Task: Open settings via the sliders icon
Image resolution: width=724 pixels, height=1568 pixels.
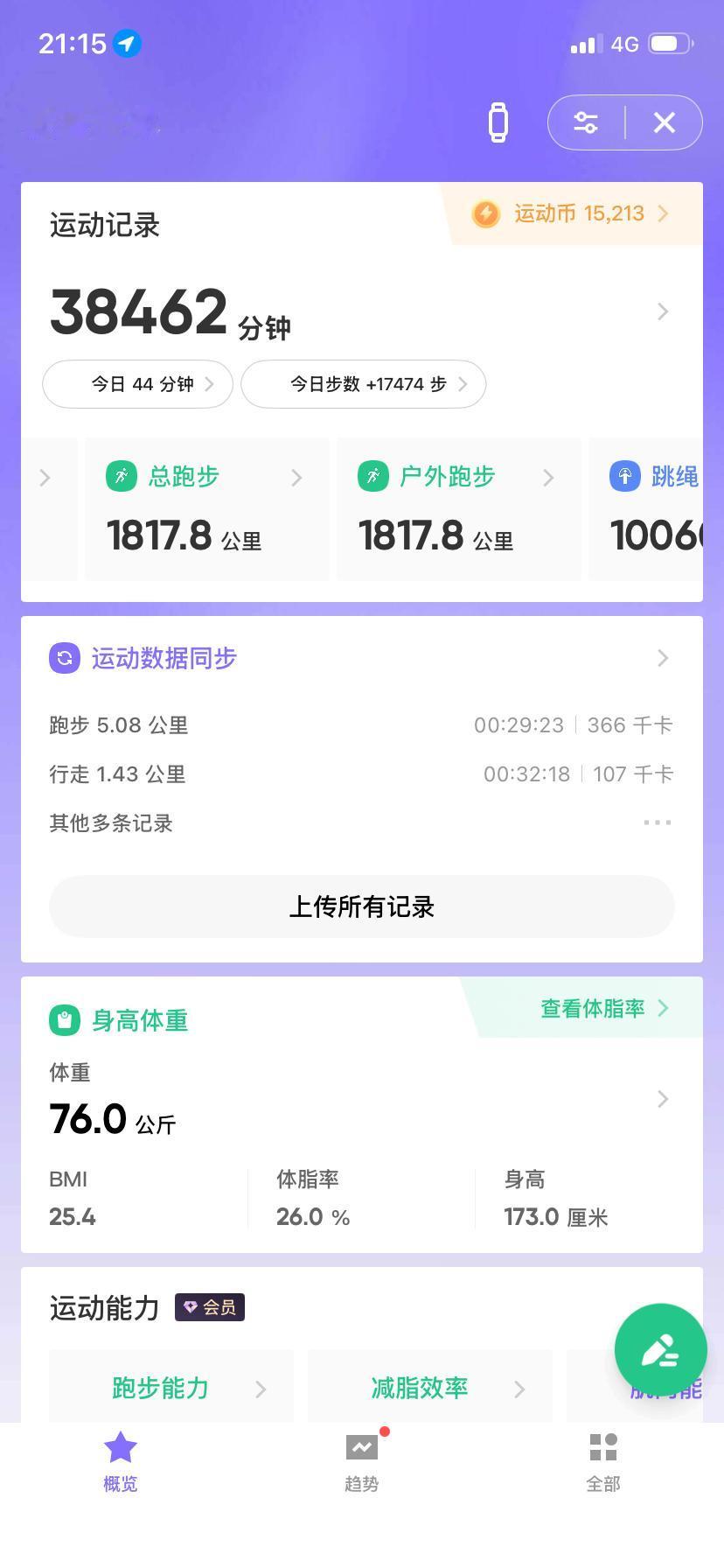Action: 586,122
